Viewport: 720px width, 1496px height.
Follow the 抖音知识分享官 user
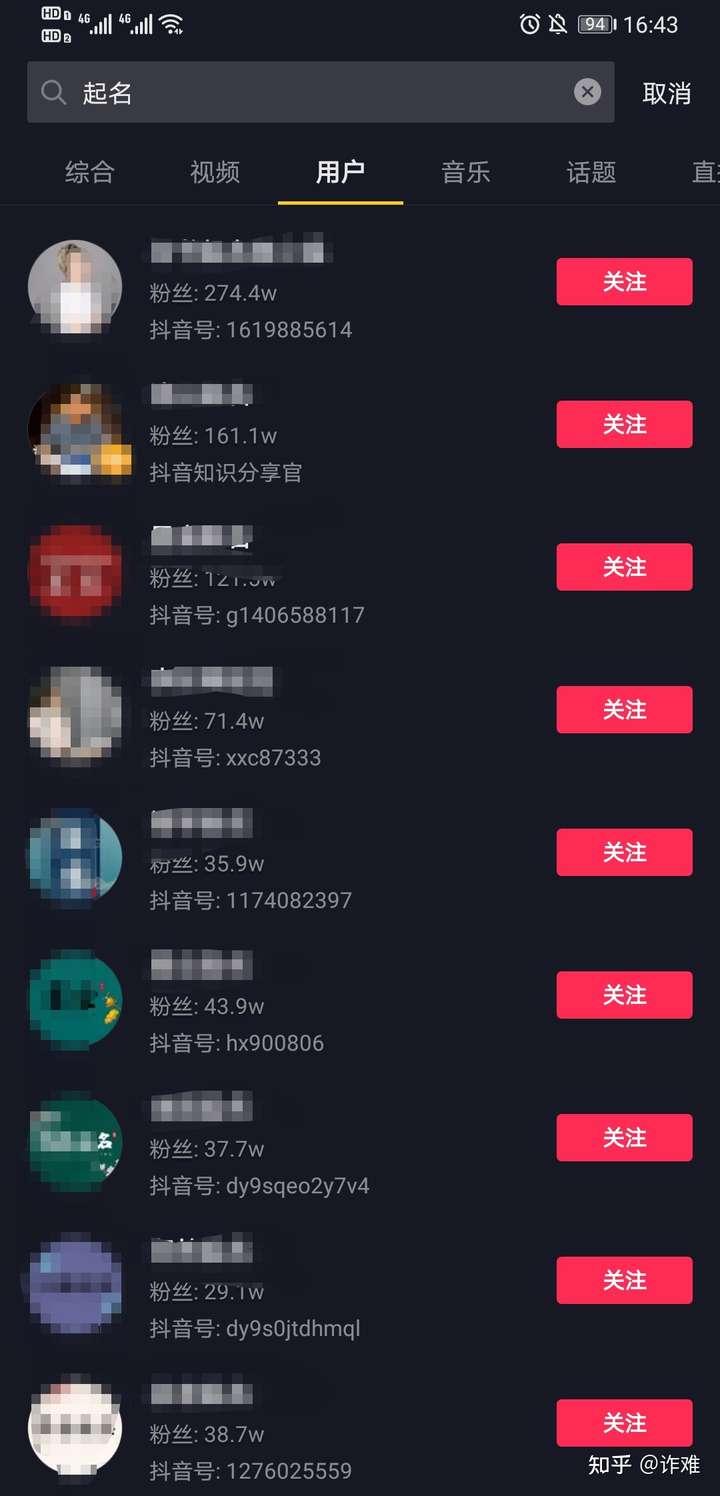pyautogui.click(x=624, y=424)
